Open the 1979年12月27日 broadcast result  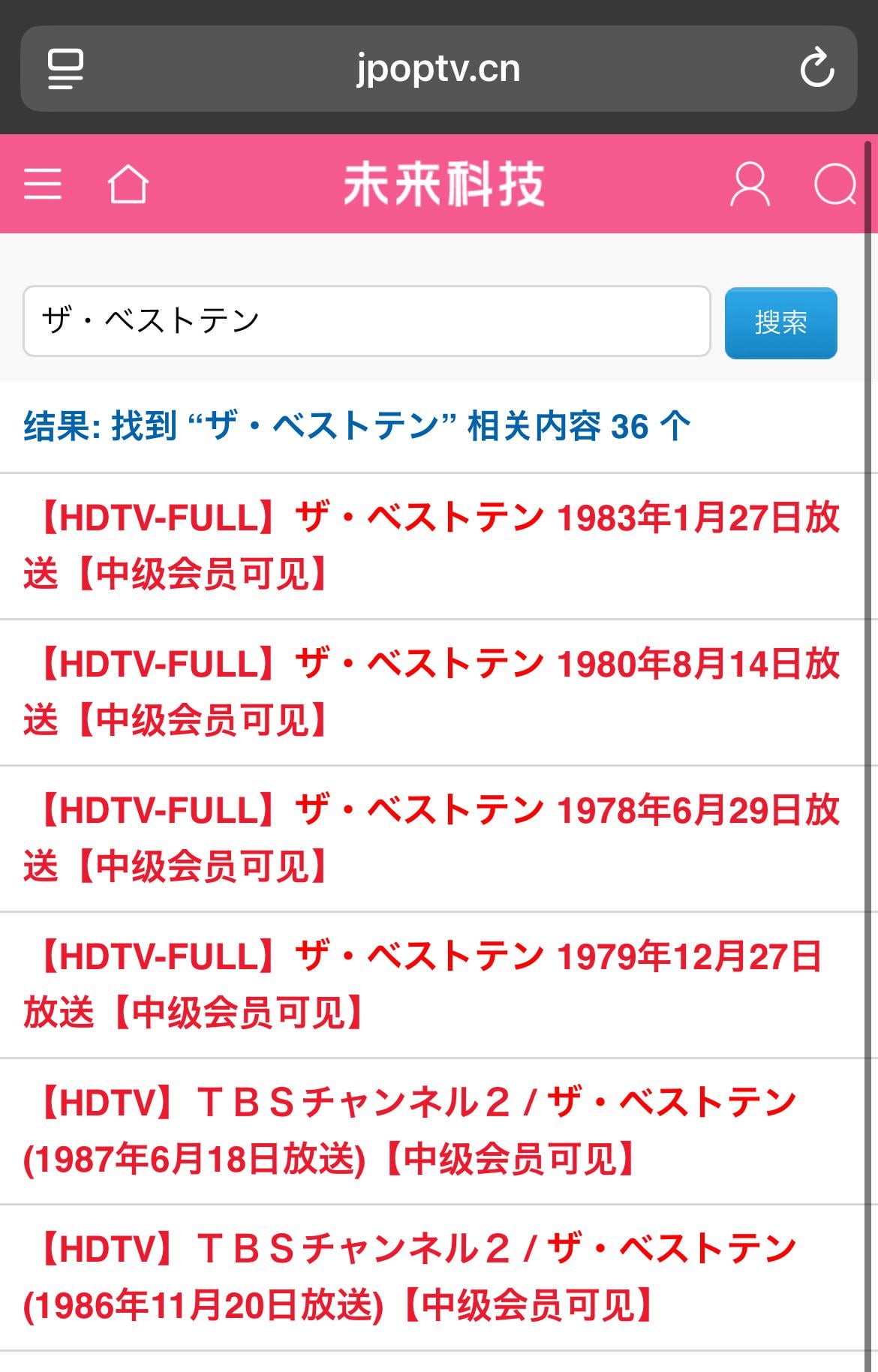pos(424,984)
